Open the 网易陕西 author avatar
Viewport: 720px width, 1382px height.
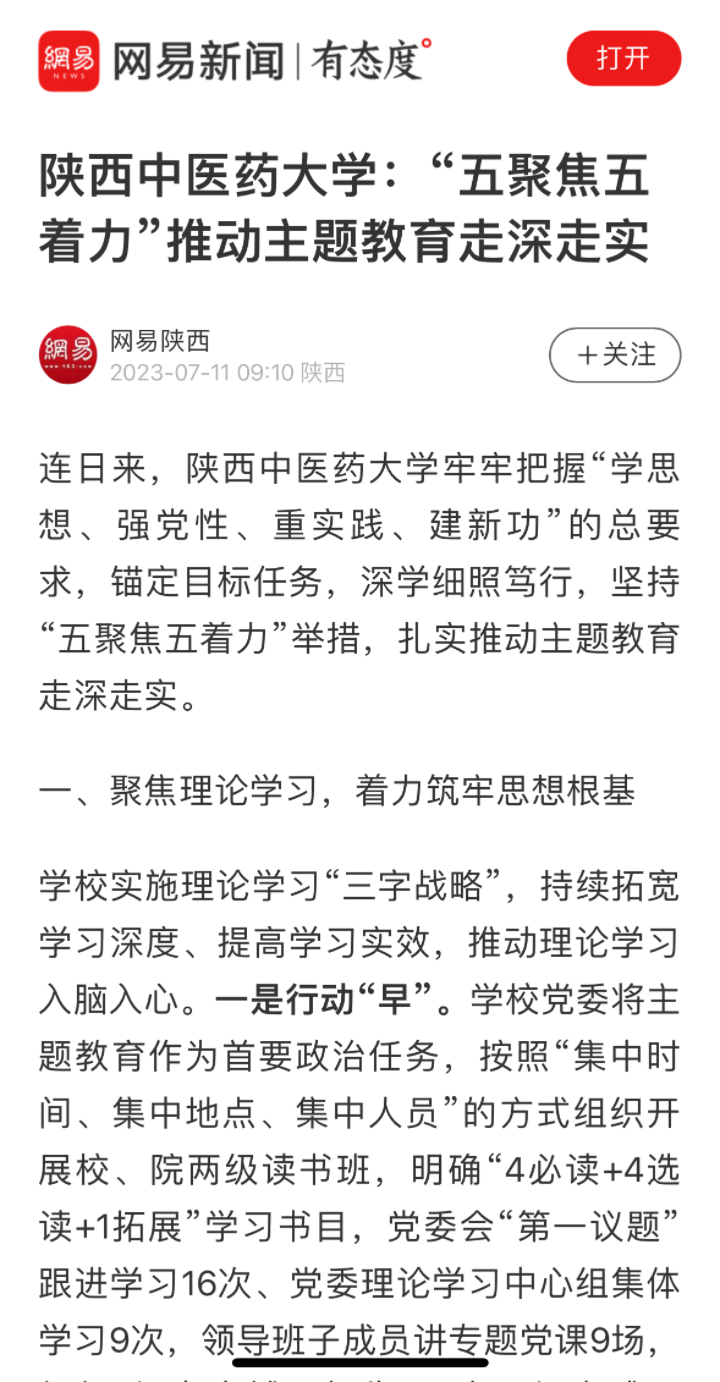68,355
